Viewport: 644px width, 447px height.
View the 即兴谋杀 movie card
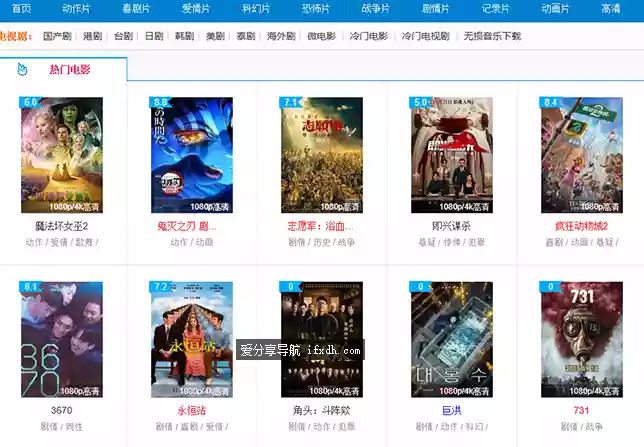[452, 155]
